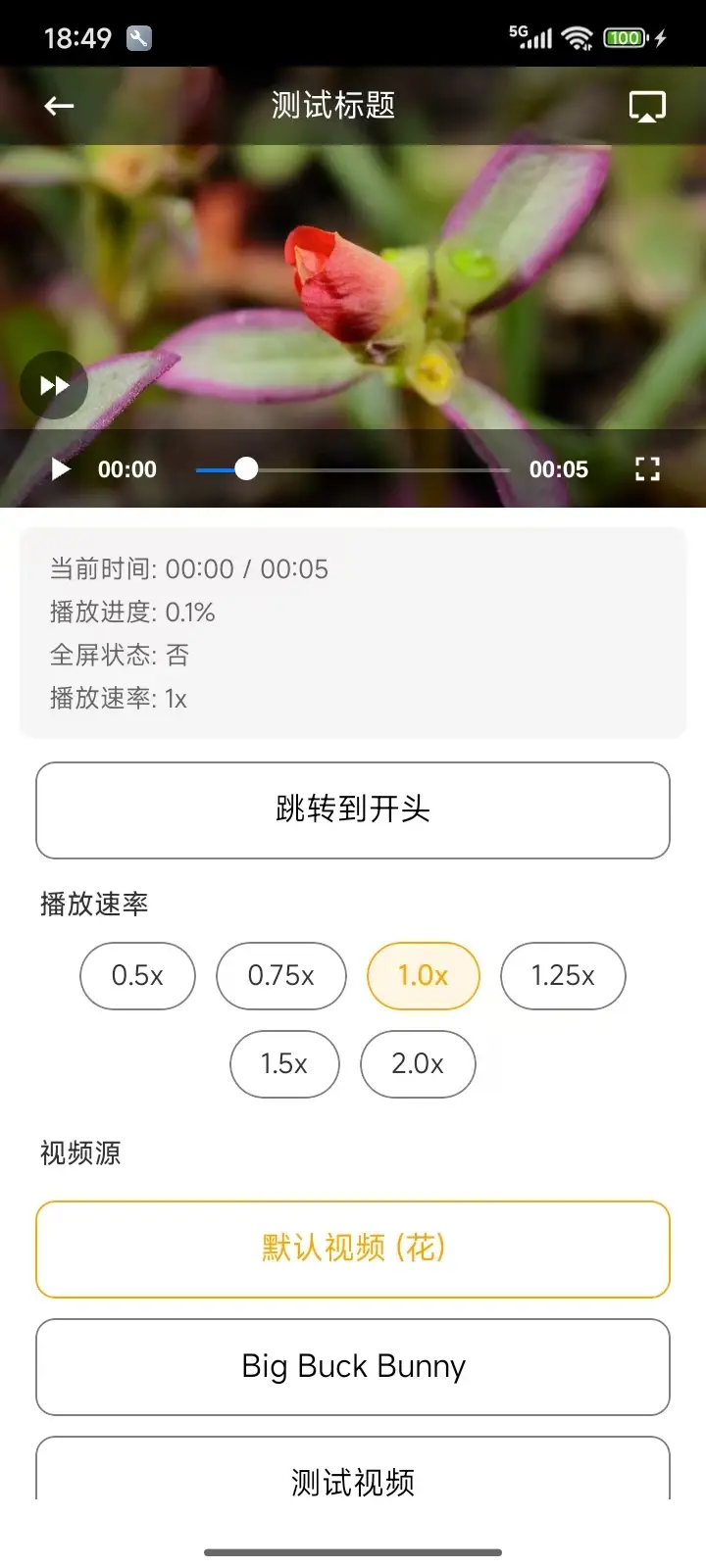Tap the video progress slider
The height and width of the screenshot is (1568, 706).
[x=353, y=470]
